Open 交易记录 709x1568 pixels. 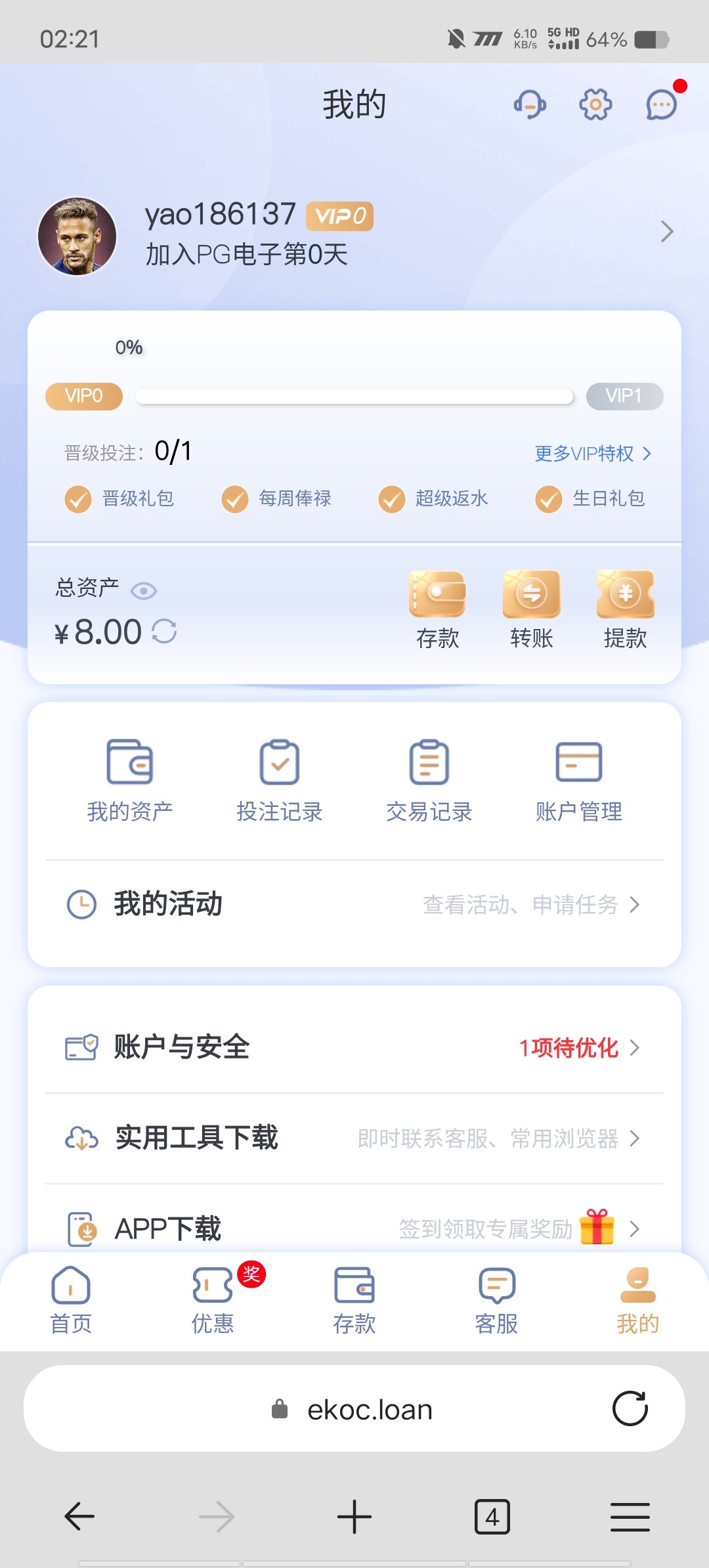pos(429,781)
